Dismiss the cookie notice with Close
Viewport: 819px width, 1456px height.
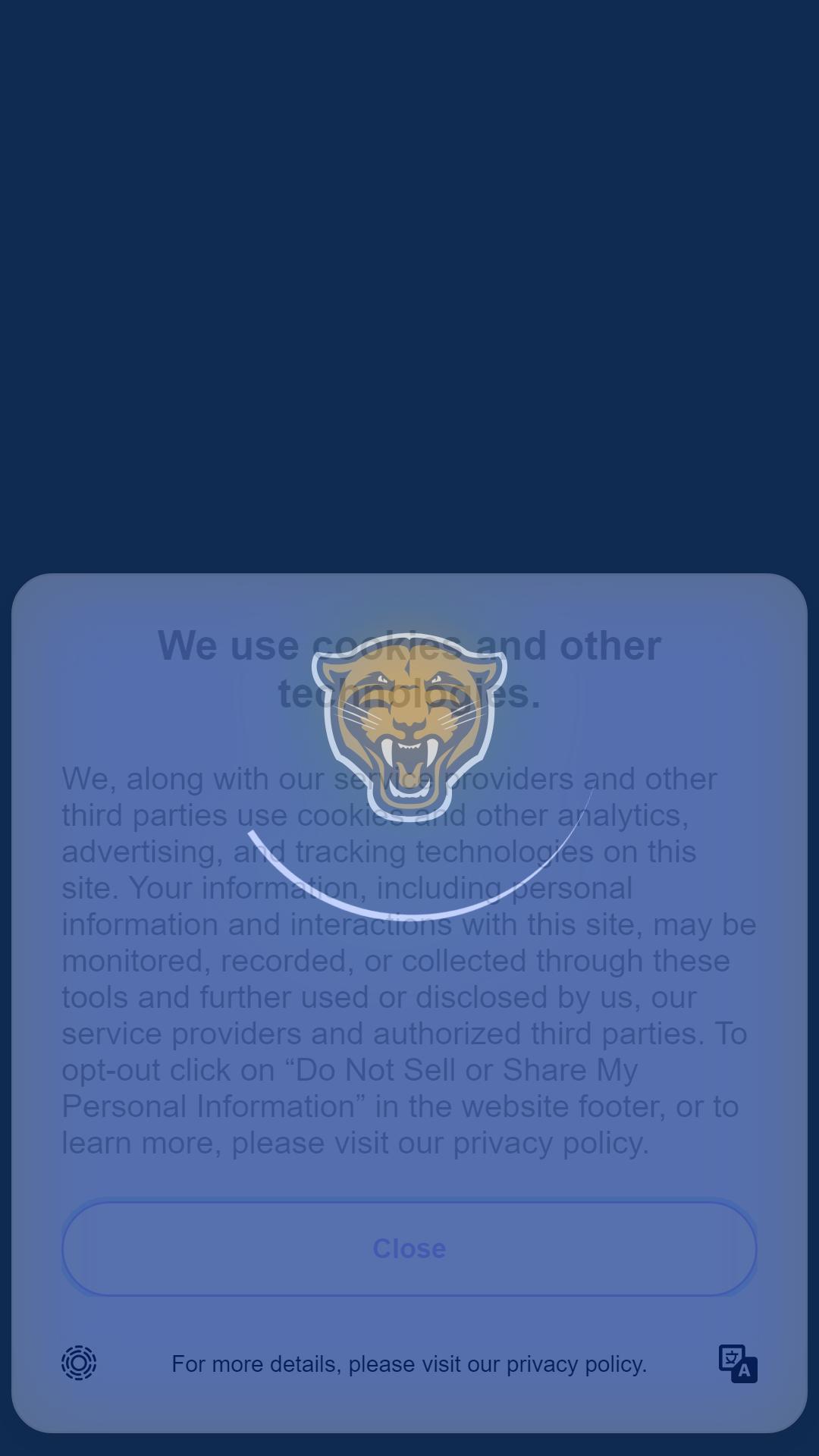(x=409, y=1248)
